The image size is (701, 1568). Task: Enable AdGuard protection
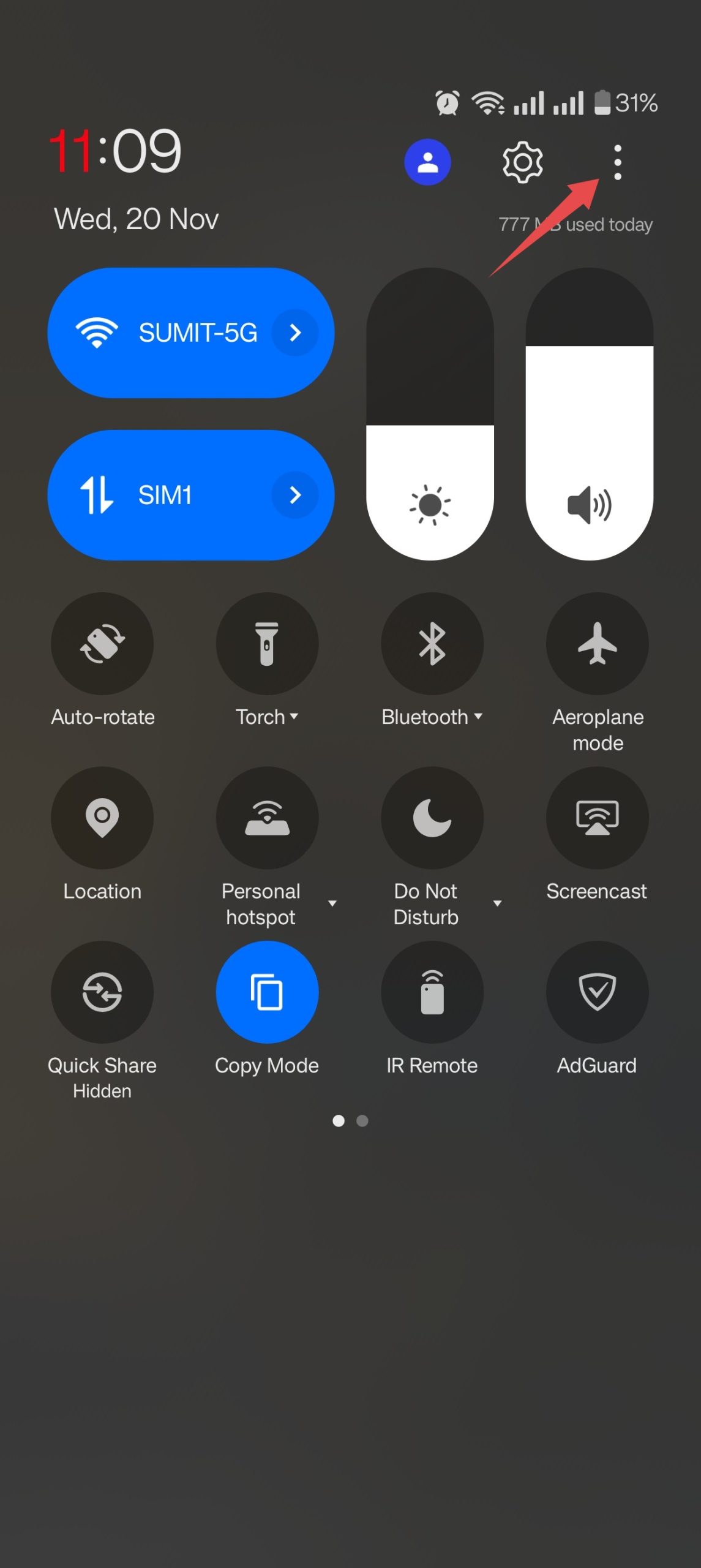tap(597, 992)
